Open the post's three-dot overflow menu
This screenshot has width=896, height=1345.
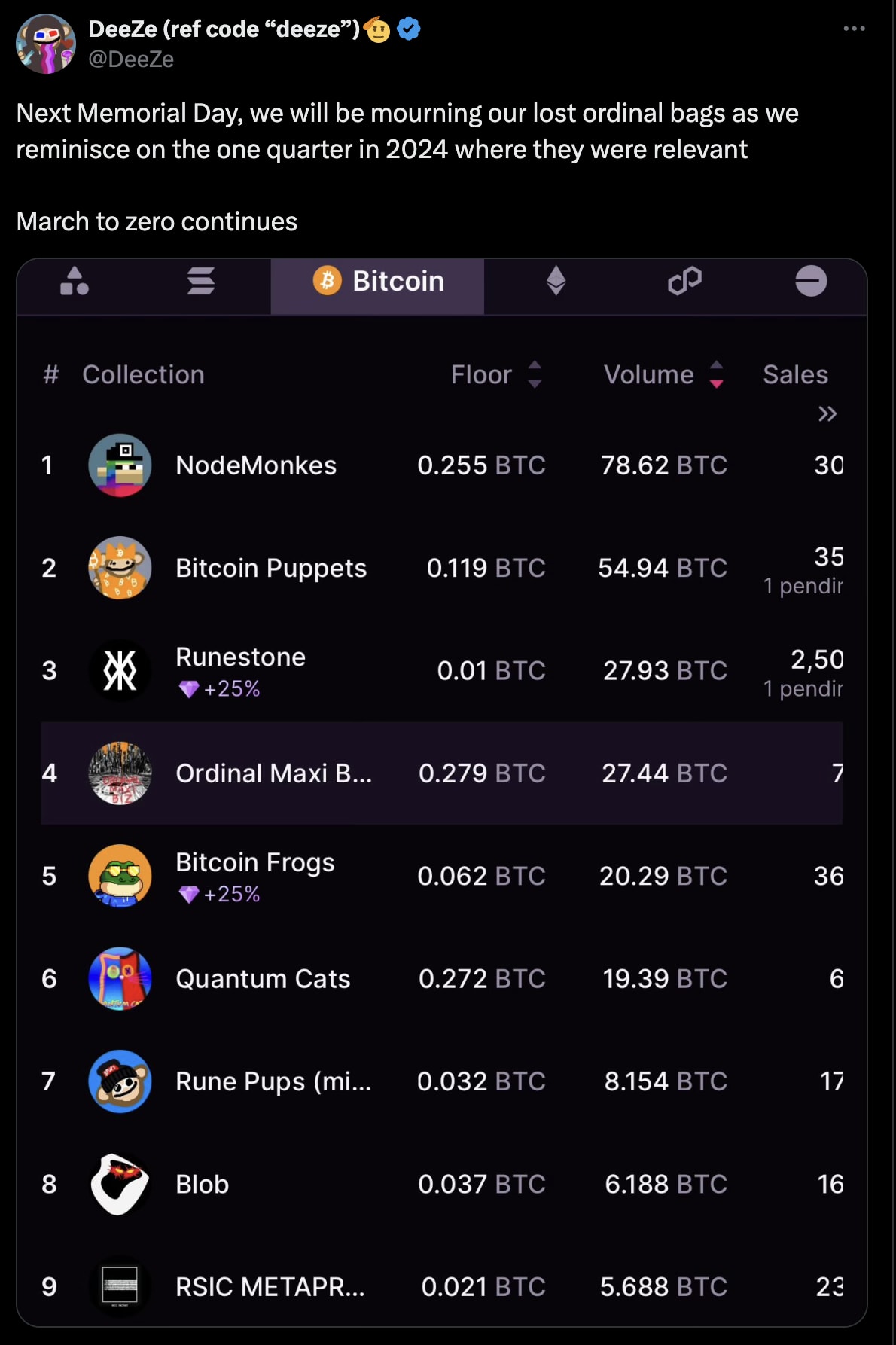click(x=854, y=29)
